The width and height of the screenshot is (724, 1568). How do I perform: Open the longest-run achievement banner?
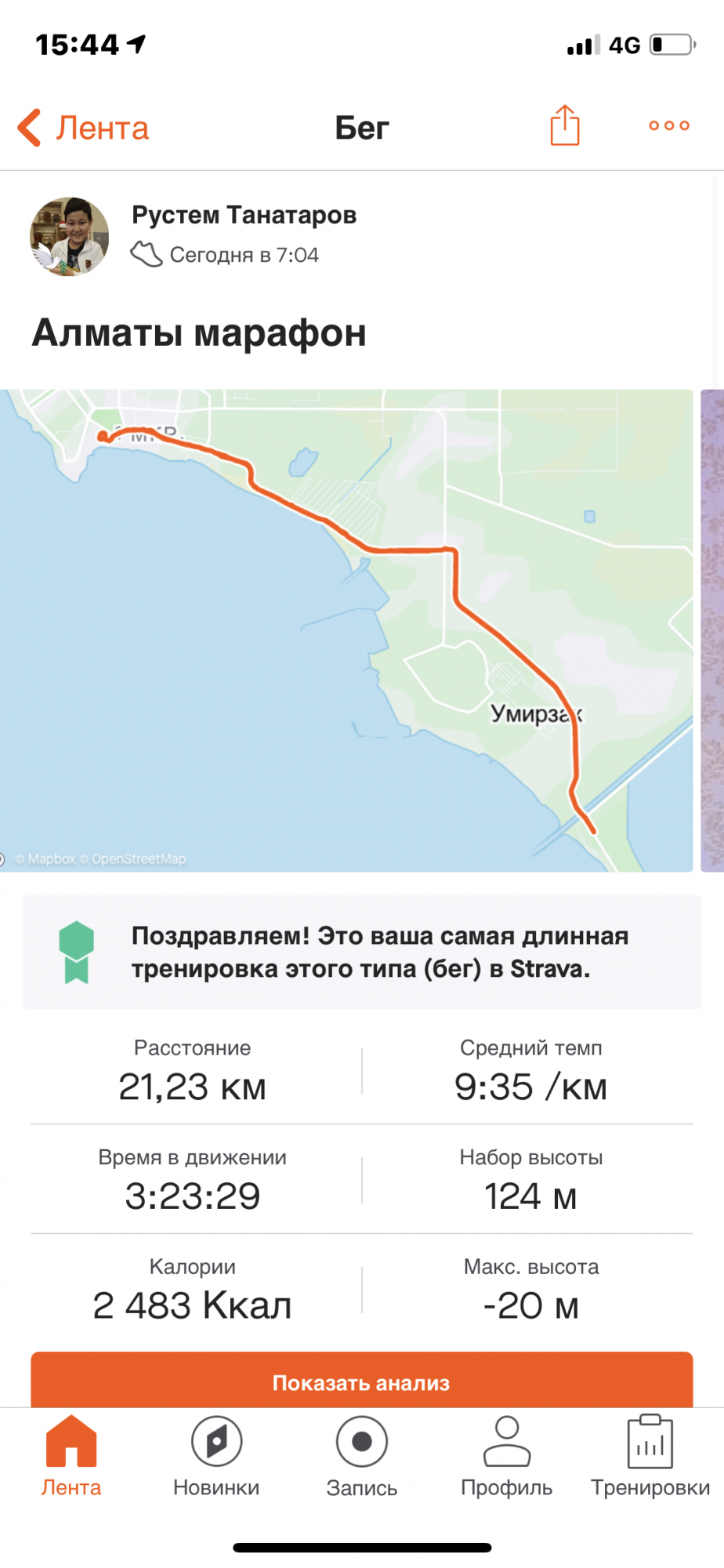(x=361, y=952)
